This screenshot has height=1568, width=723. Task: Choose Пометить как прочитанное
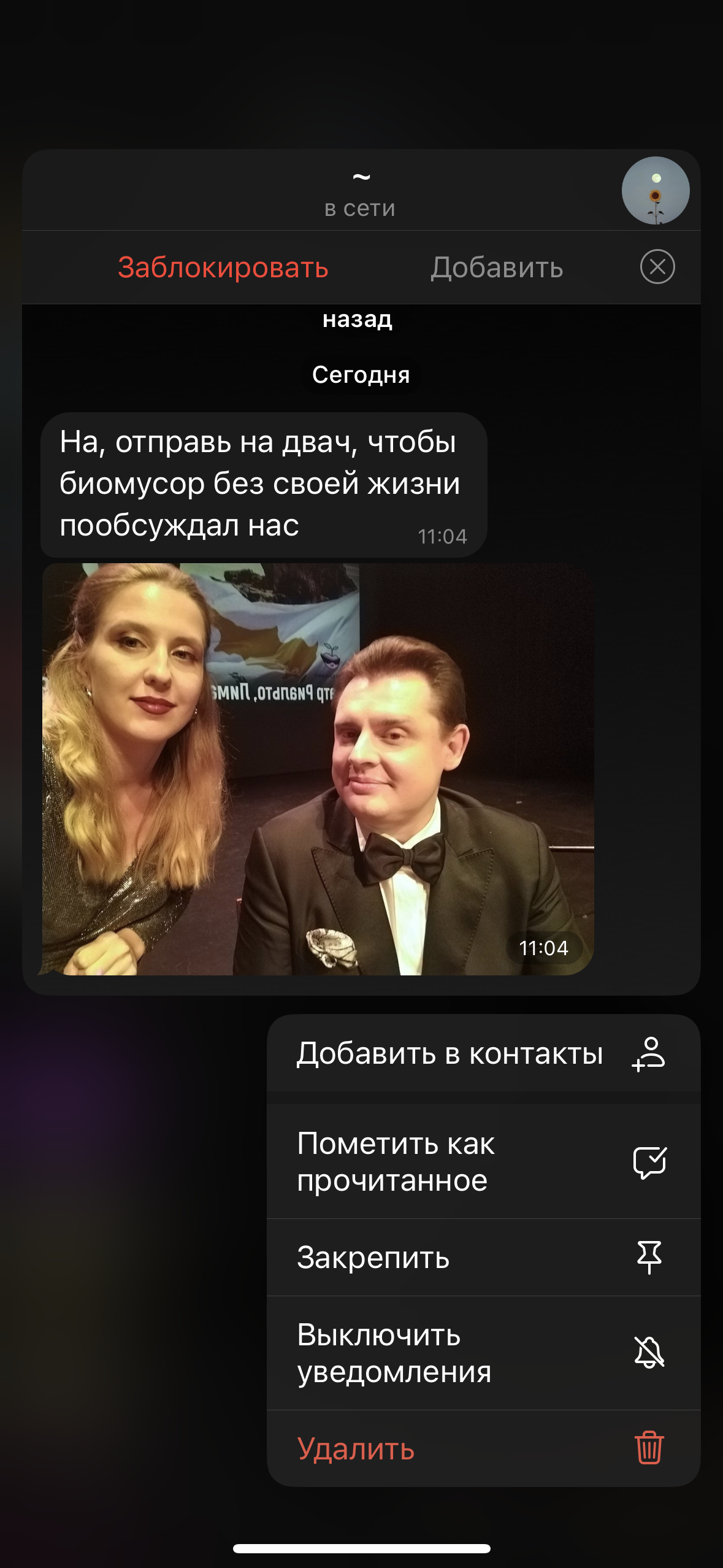pyautogui.click(x=483, y=1162)
